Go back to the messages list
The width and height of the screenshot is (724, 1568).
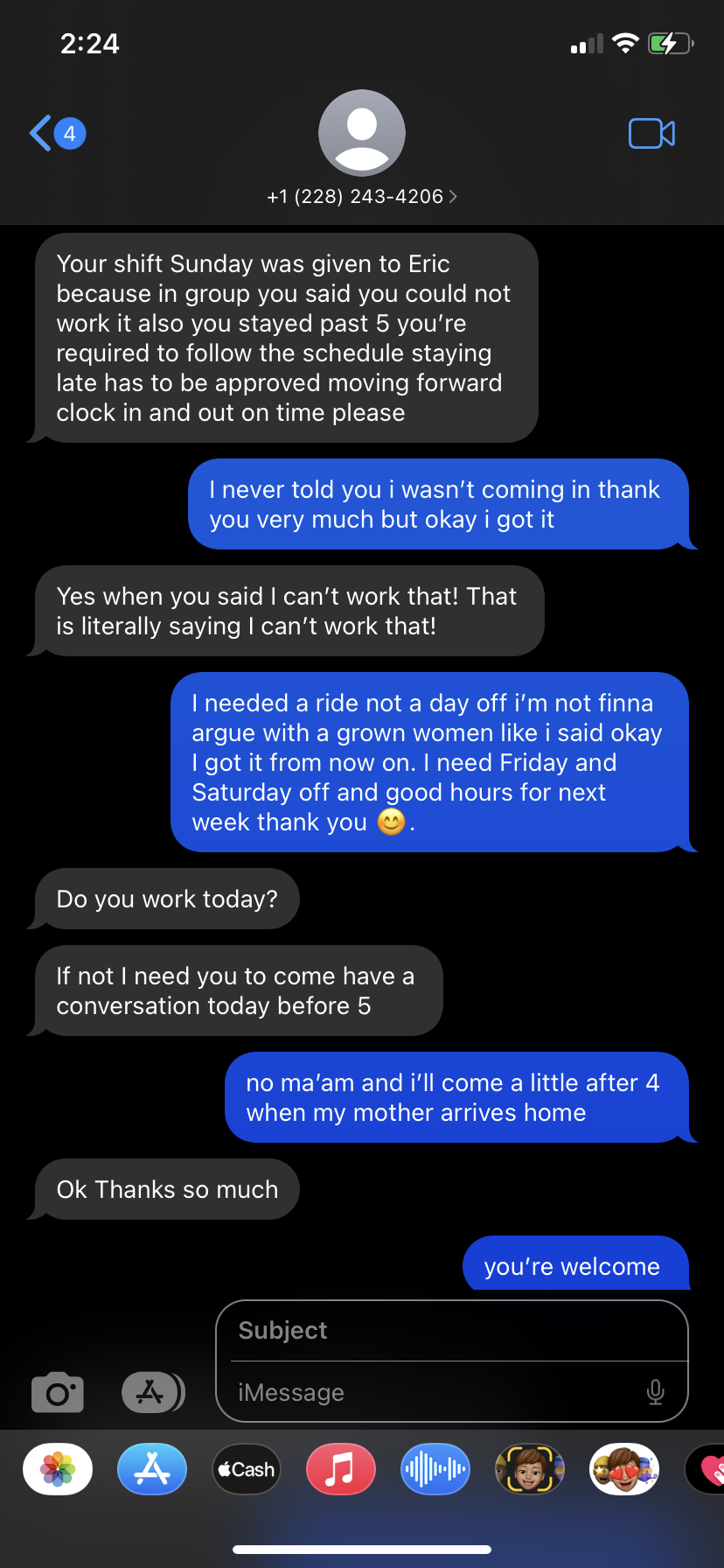click(56, 134)
